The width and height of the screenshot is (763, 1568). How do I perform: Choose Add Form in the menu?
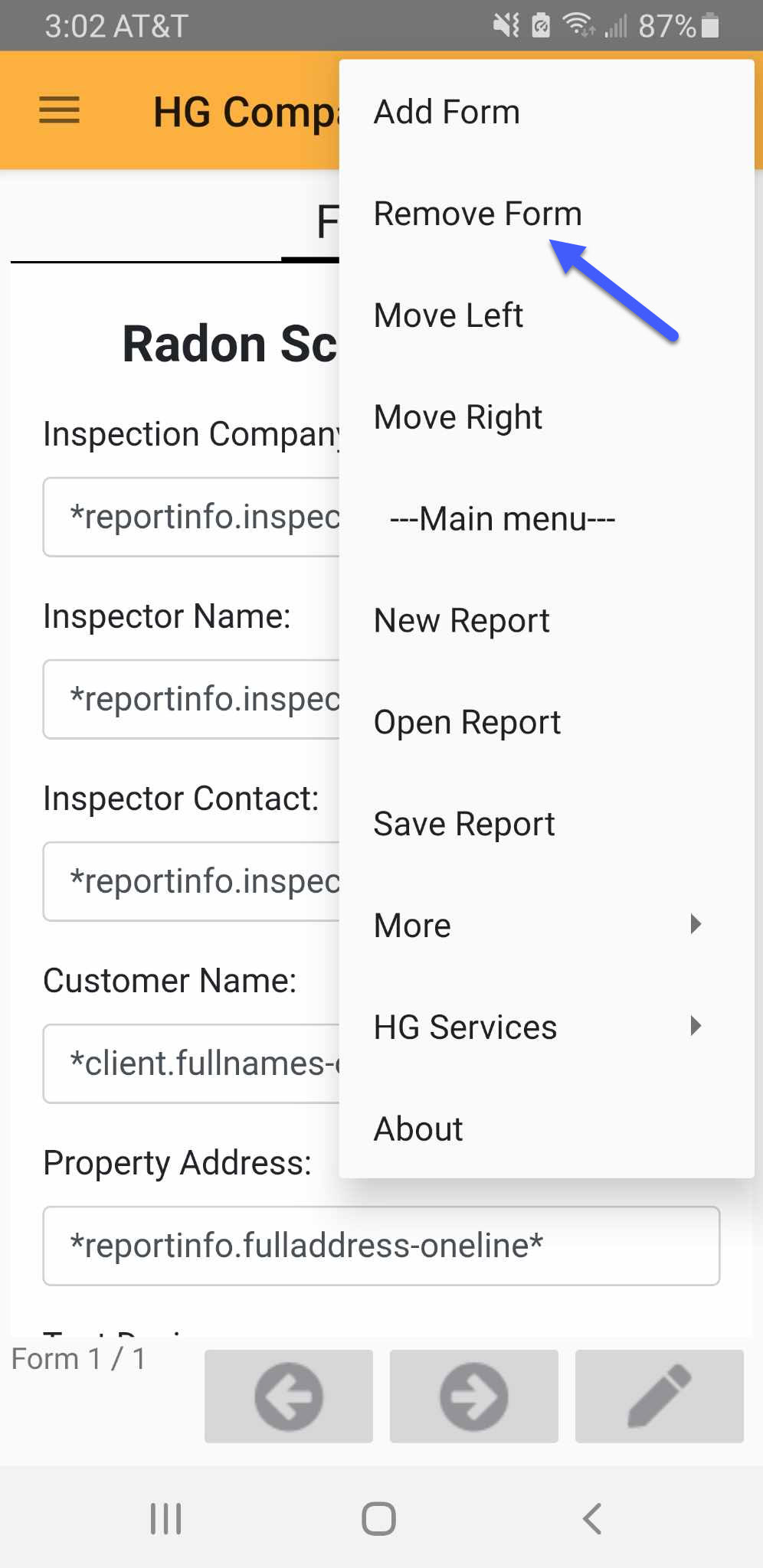(x=447, y=110)
